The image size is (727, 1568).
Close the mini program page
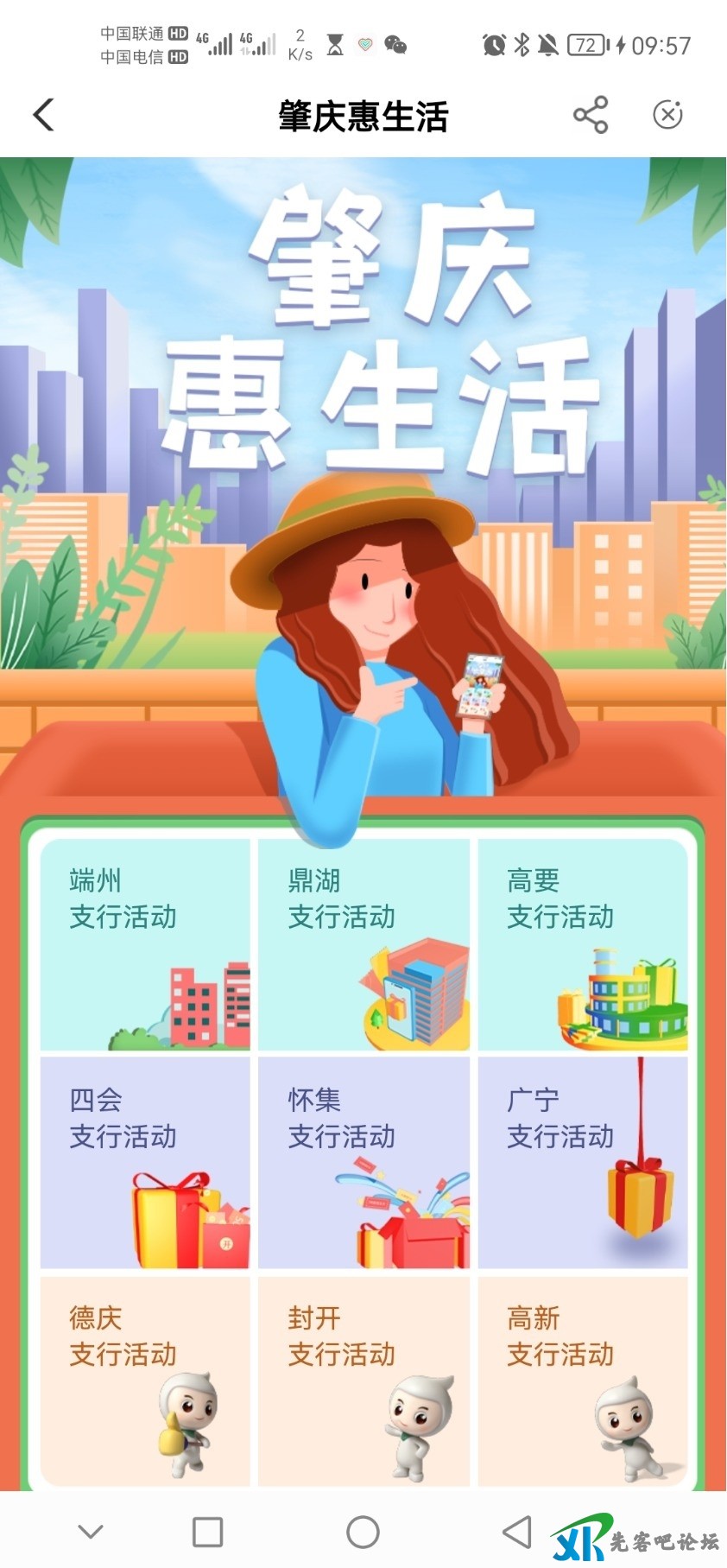click(667, 115)
